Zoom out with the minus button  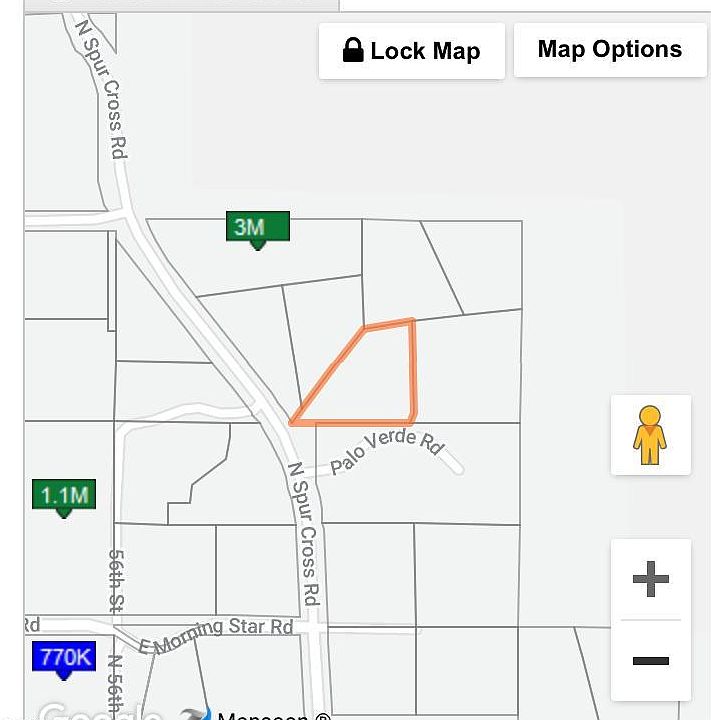pyautogui.click(x=650, y=660)
